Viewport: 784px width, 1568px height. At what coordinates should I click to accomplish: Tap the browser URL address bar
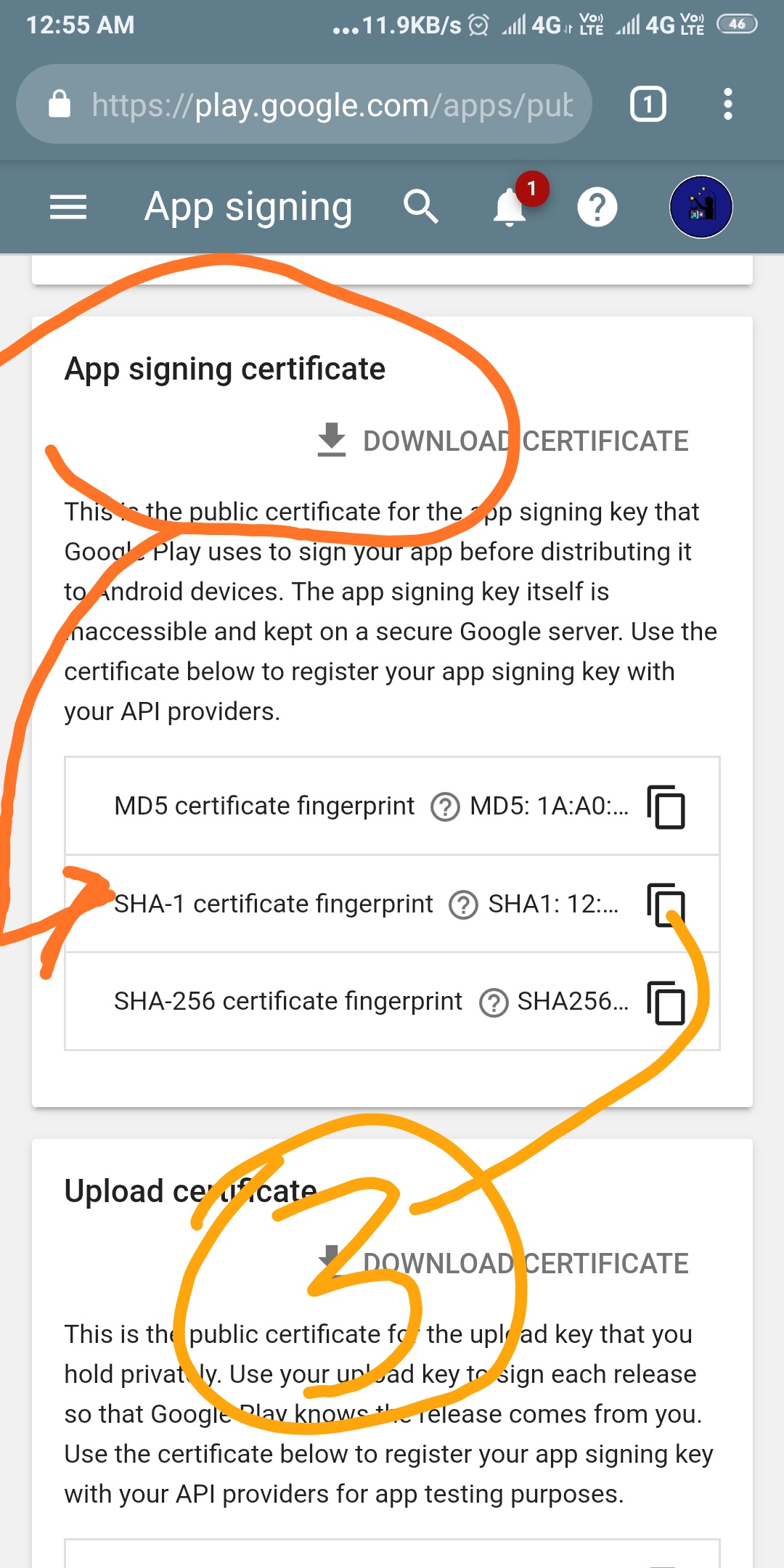(x=303, y=105)
